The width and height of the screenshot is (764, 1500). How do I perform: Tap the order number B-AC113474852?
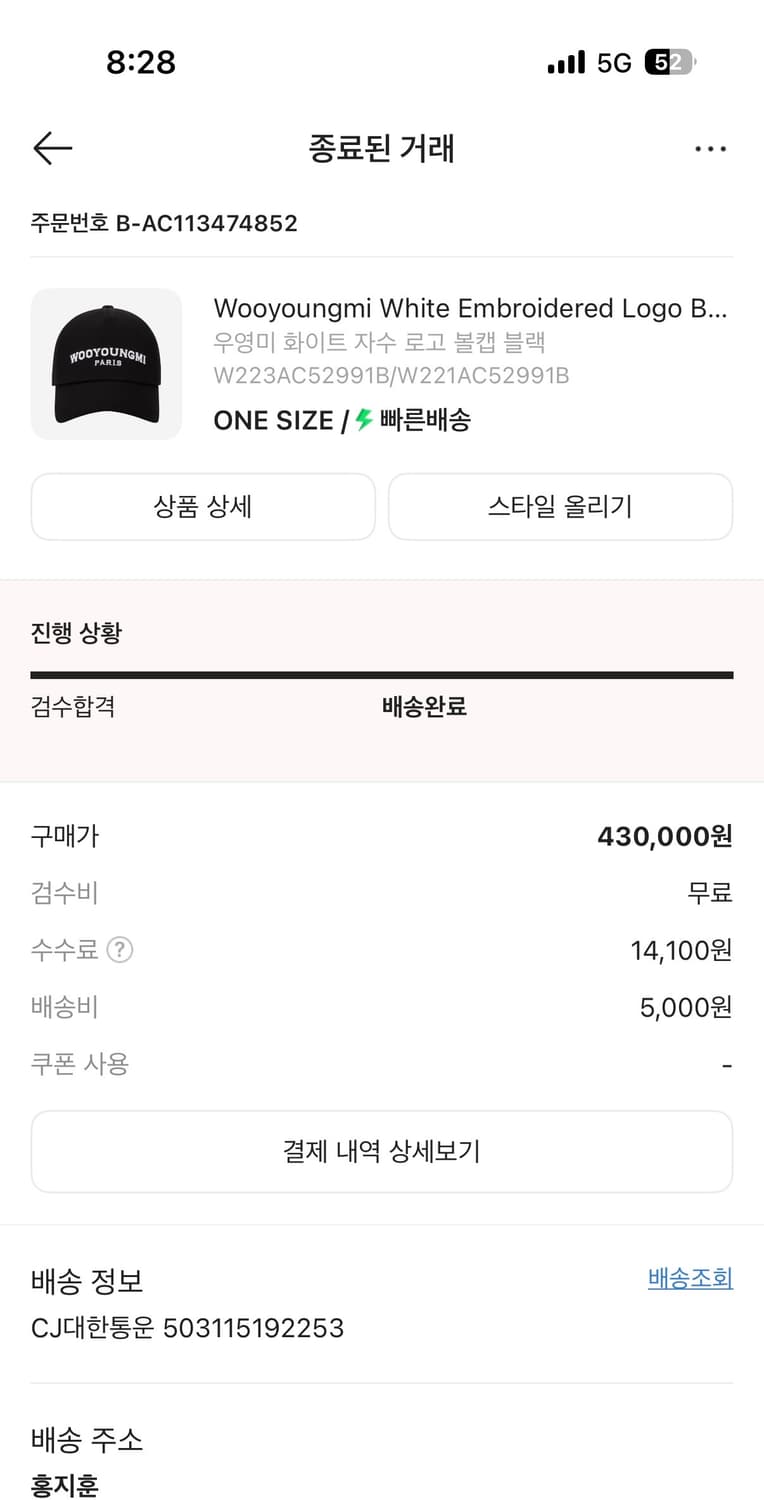point(164,223)
